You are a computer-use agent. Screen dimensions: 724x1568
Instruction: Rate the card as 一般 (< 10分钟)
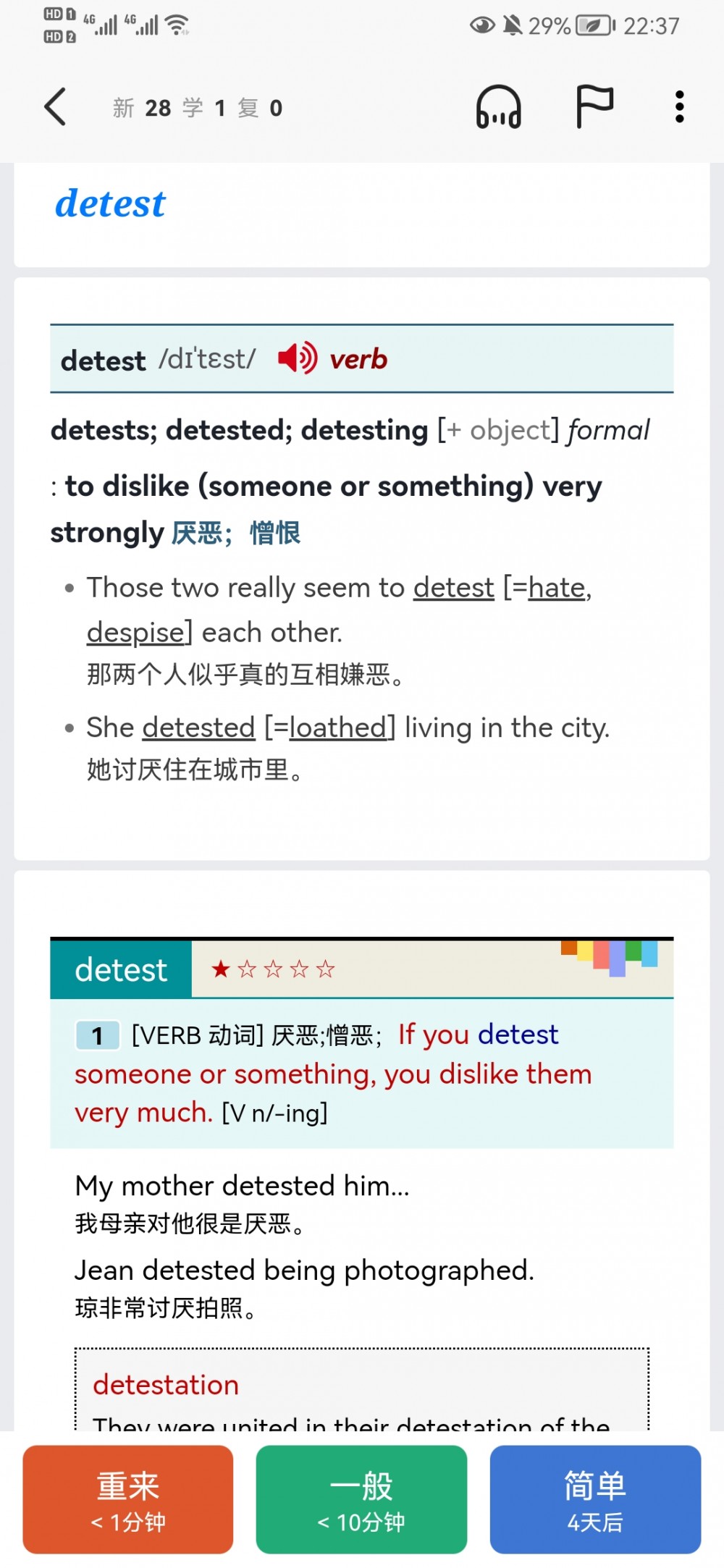coord(361,1499)
